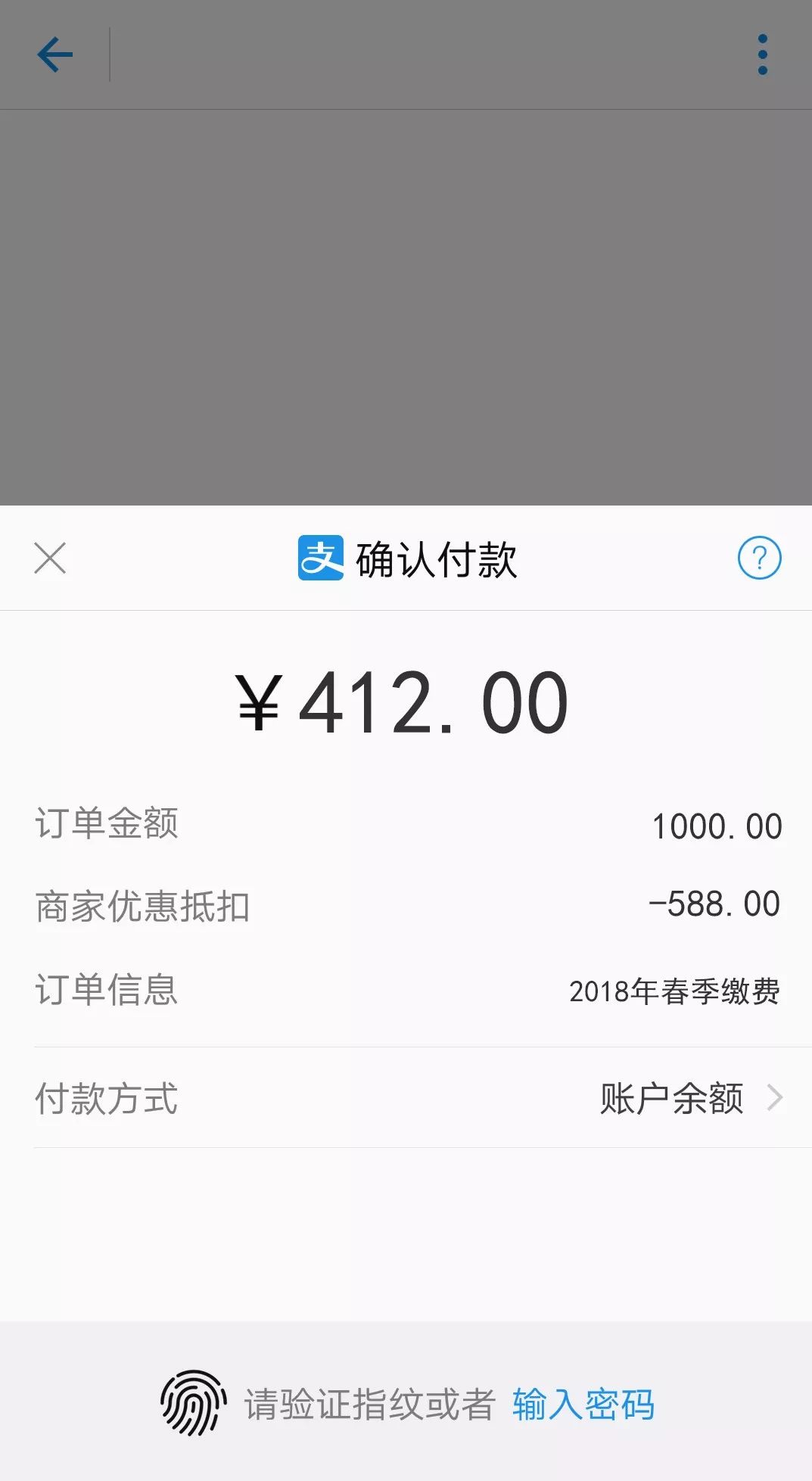Open the help question mark icon
812x1481 pixels.
[759, 558]
